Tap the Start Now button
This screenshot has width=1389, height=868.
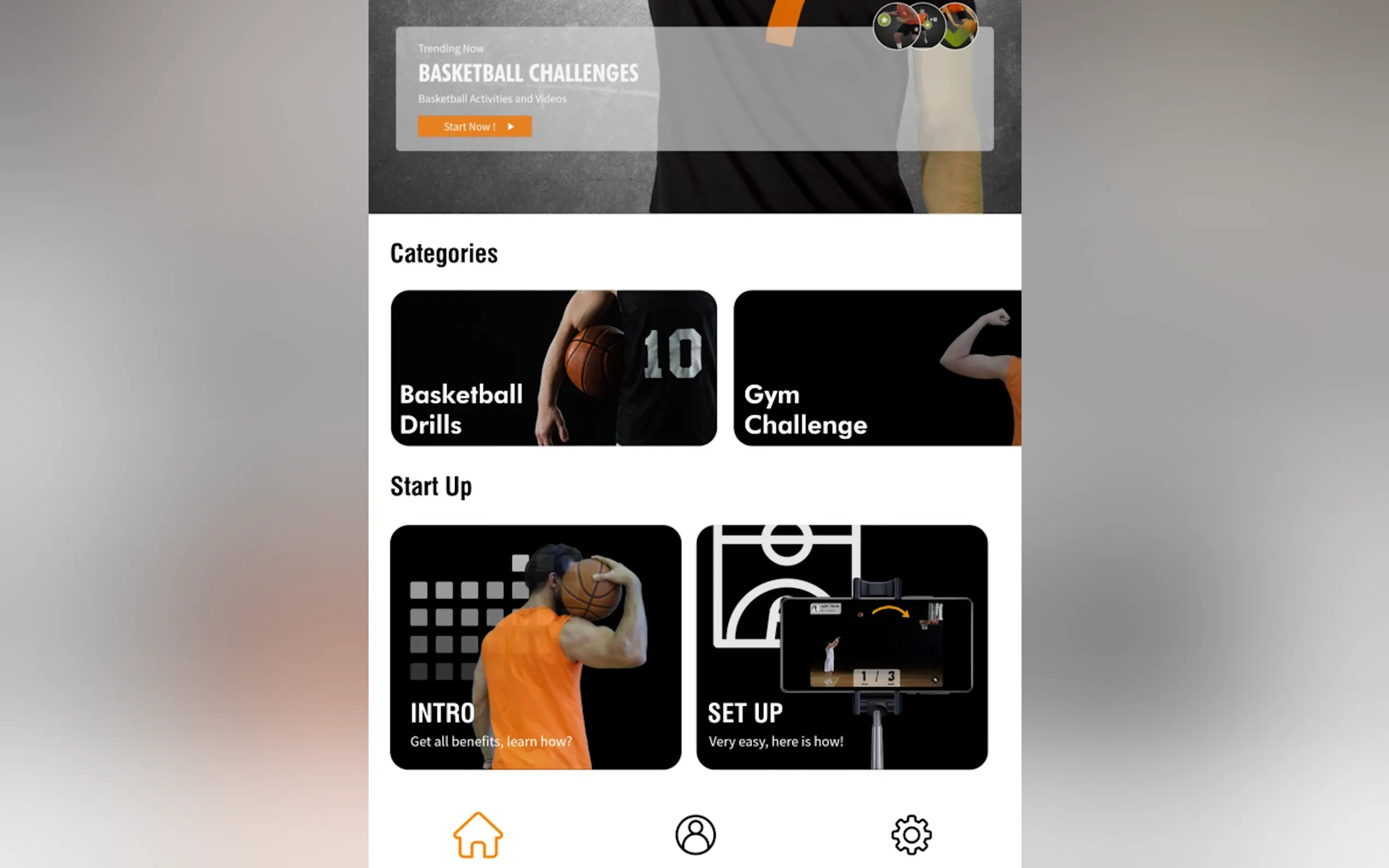[x=474, y=126]
